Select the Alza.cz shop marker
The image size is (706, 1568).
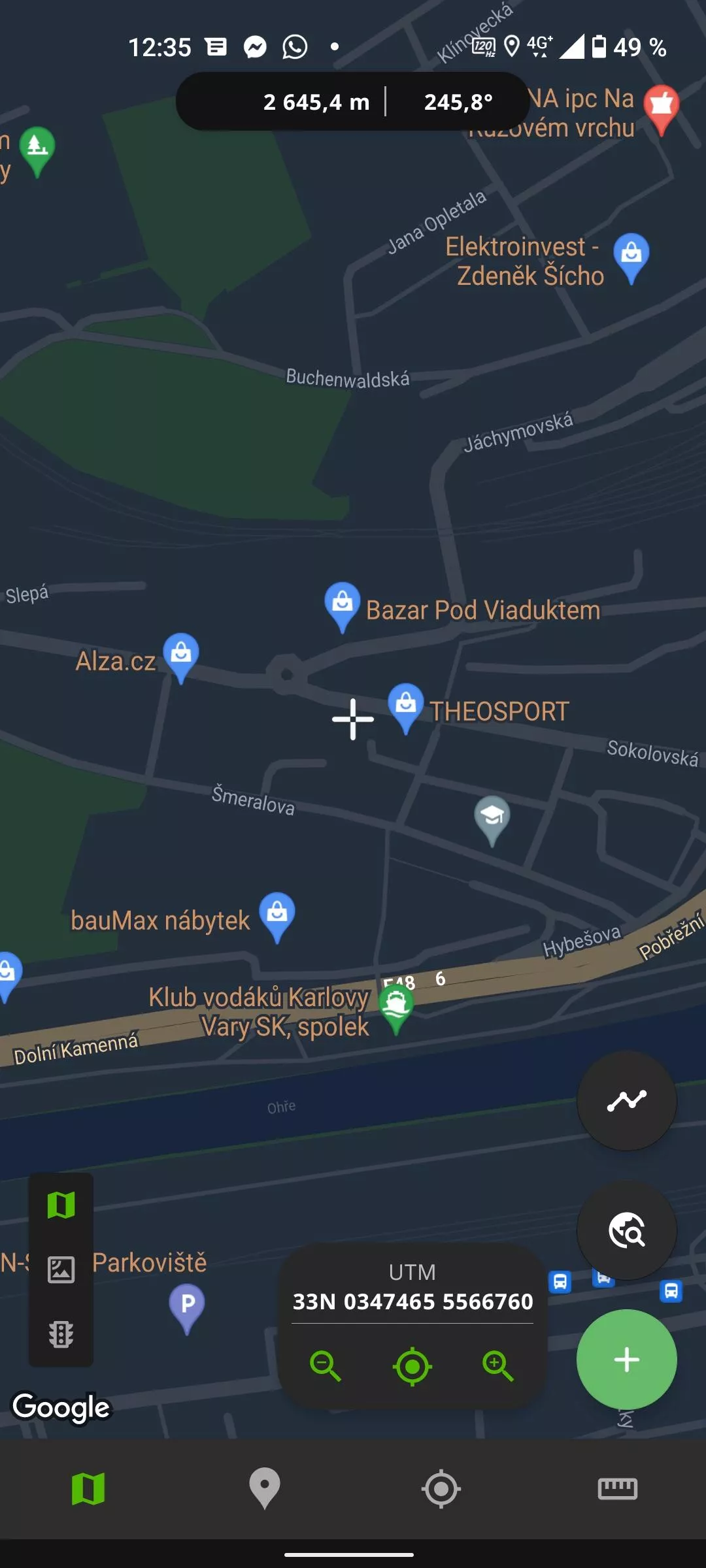pyautogui.click(x=181, y=657)
